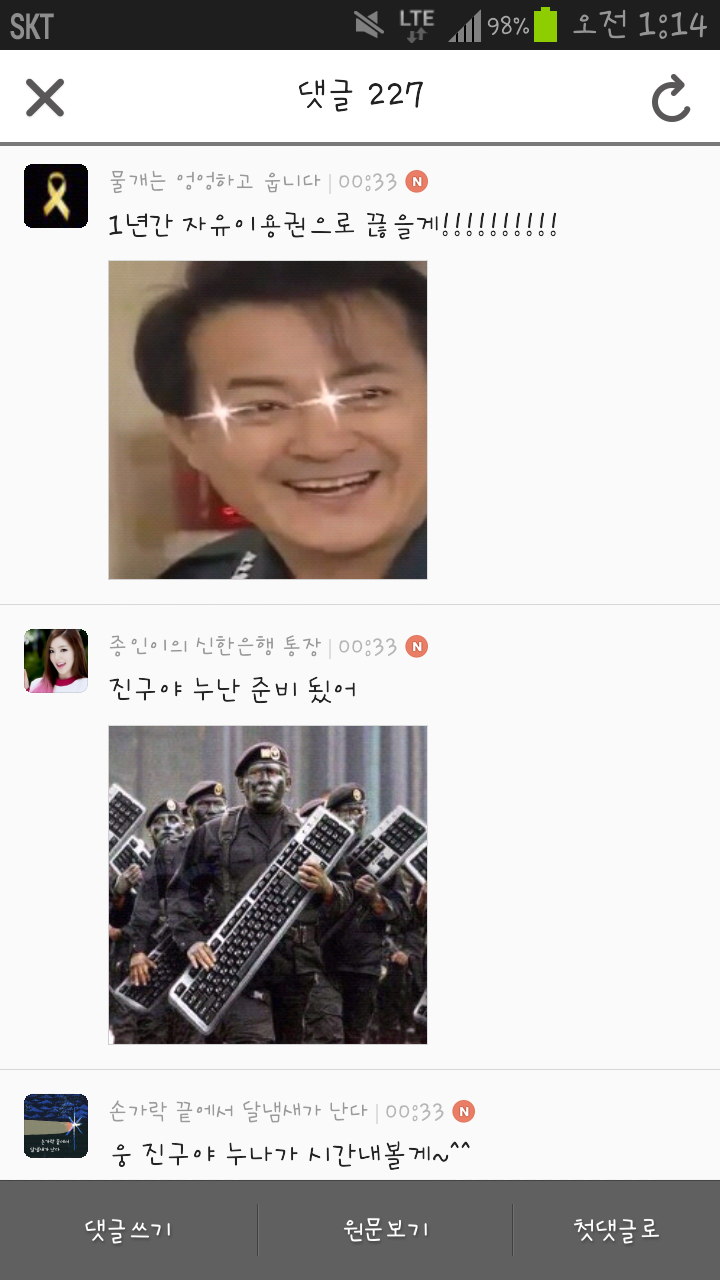Refresh the comments list
Screen dimensions: 720x1280
pos(671,98)
